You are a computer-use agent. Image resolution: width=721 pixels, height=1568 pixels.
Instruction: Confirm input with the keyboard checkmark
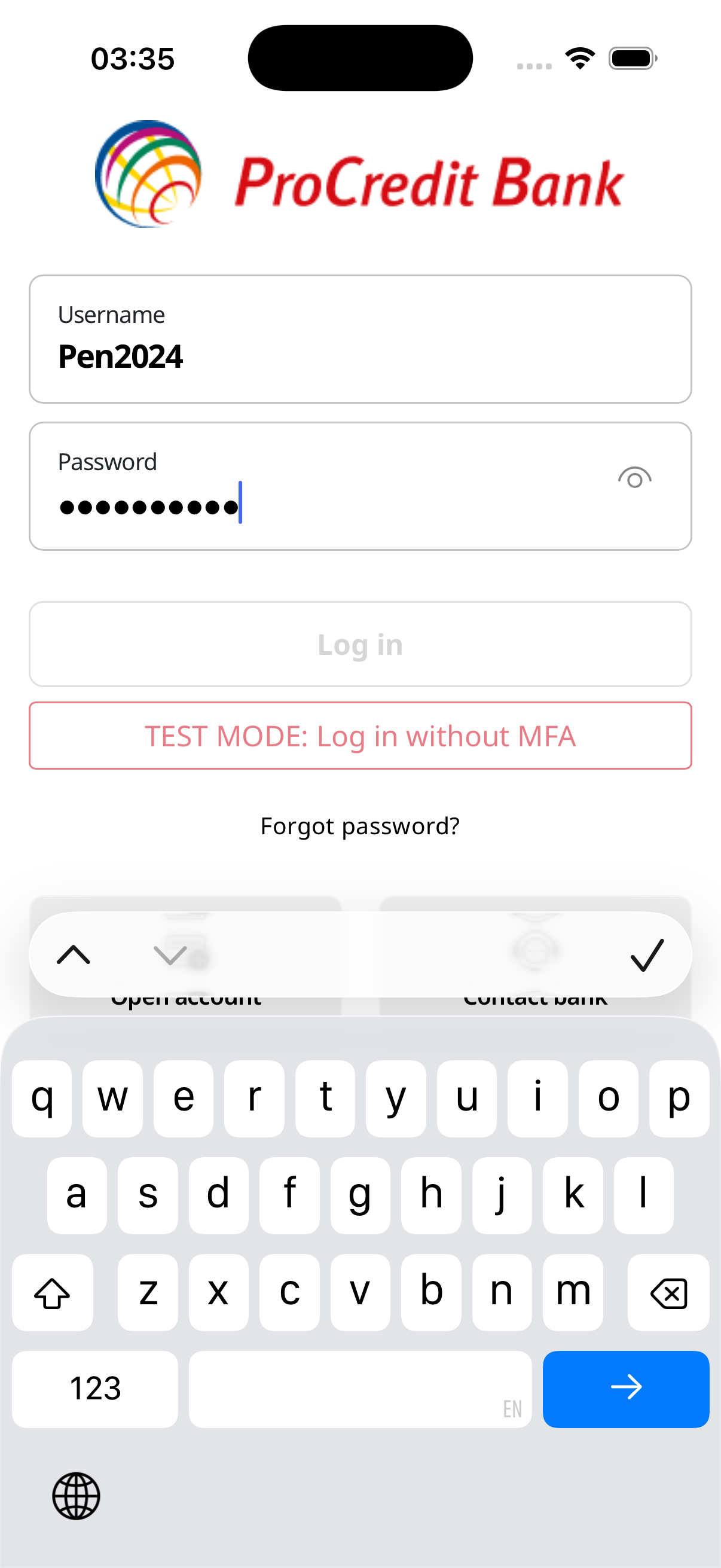click(647, 954)
